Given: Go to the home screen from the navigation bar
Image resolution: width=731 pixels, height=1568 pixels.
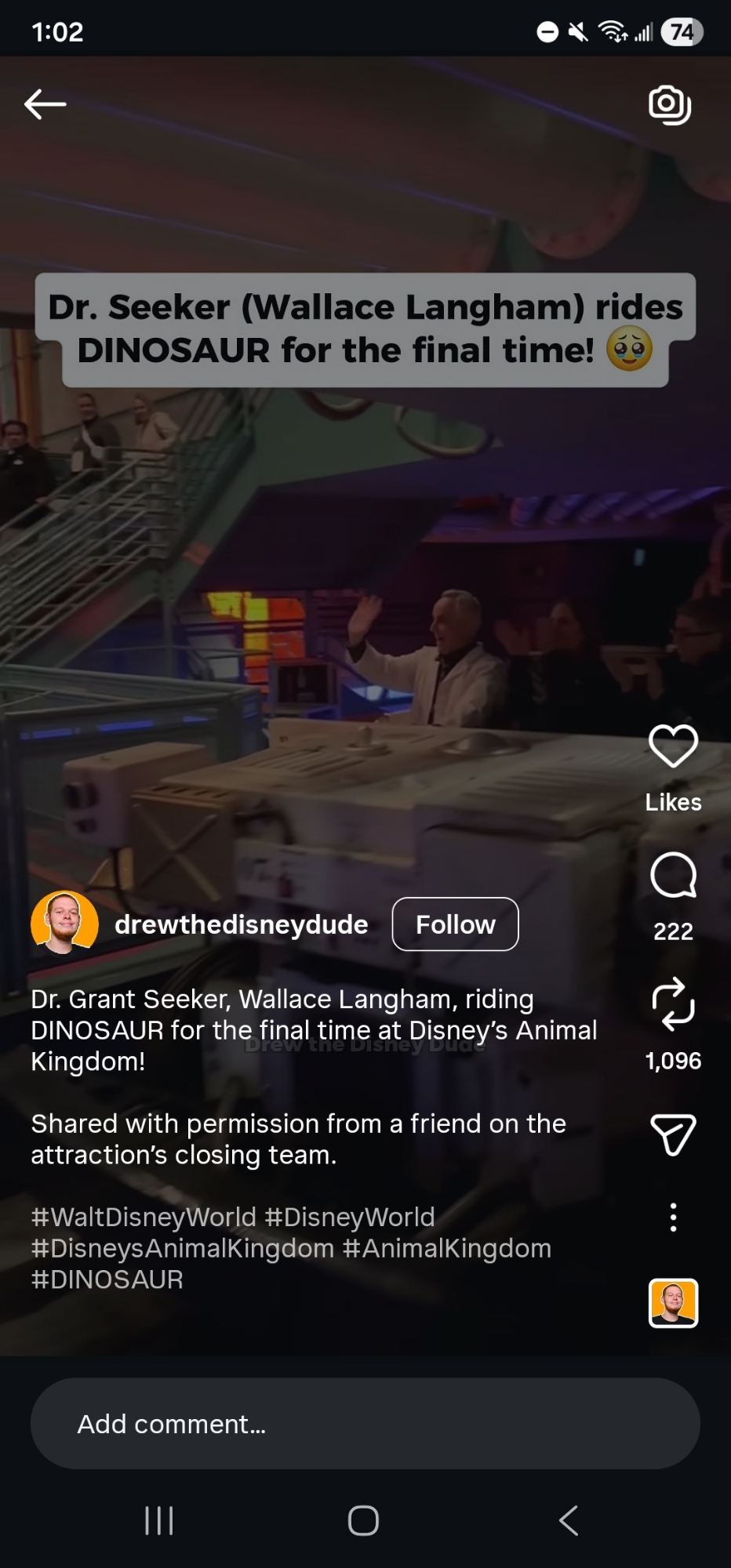Looking at the screenshot, I should [363, 1521].
